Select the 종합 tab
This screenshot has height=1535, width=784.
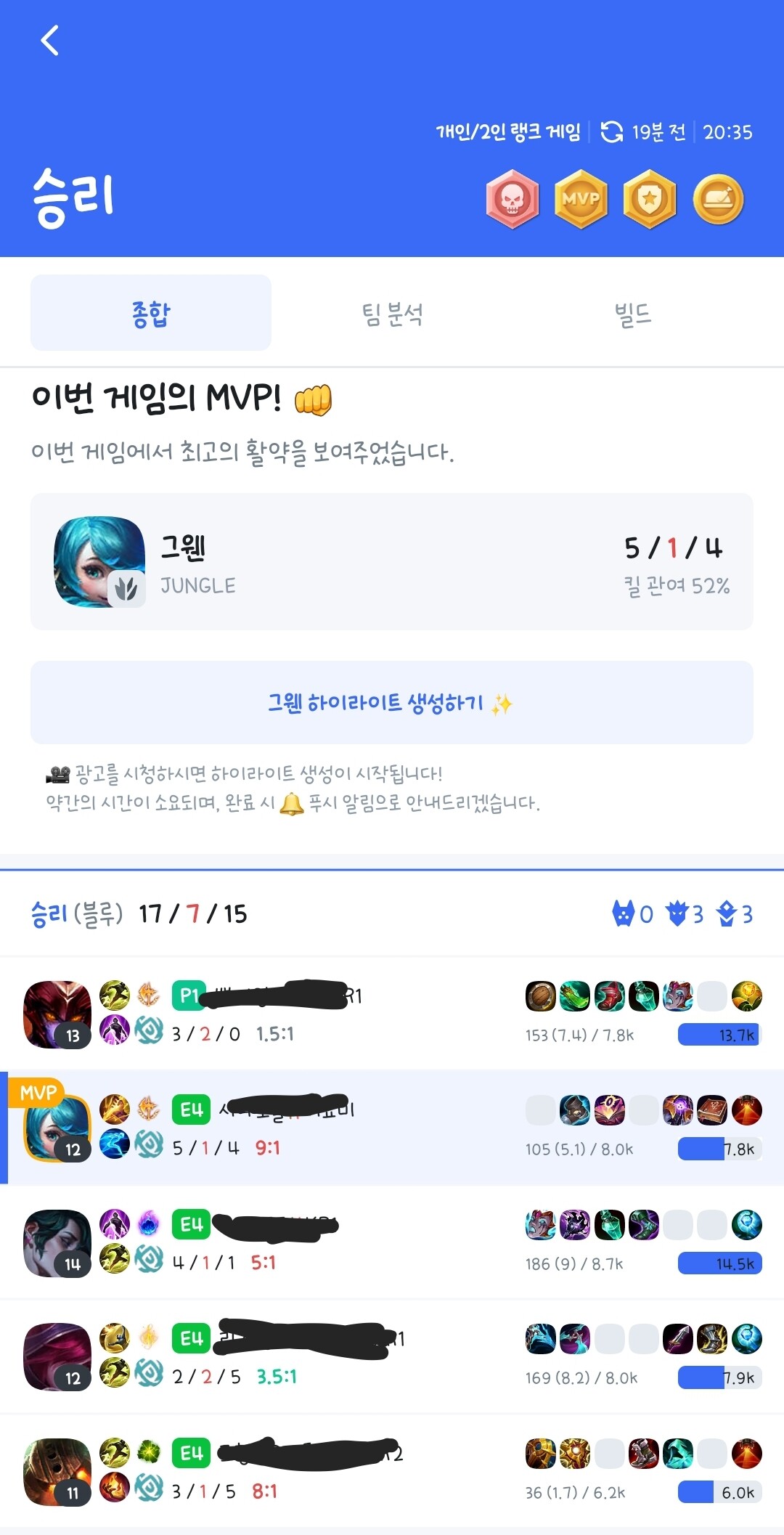tap(151, 314)
